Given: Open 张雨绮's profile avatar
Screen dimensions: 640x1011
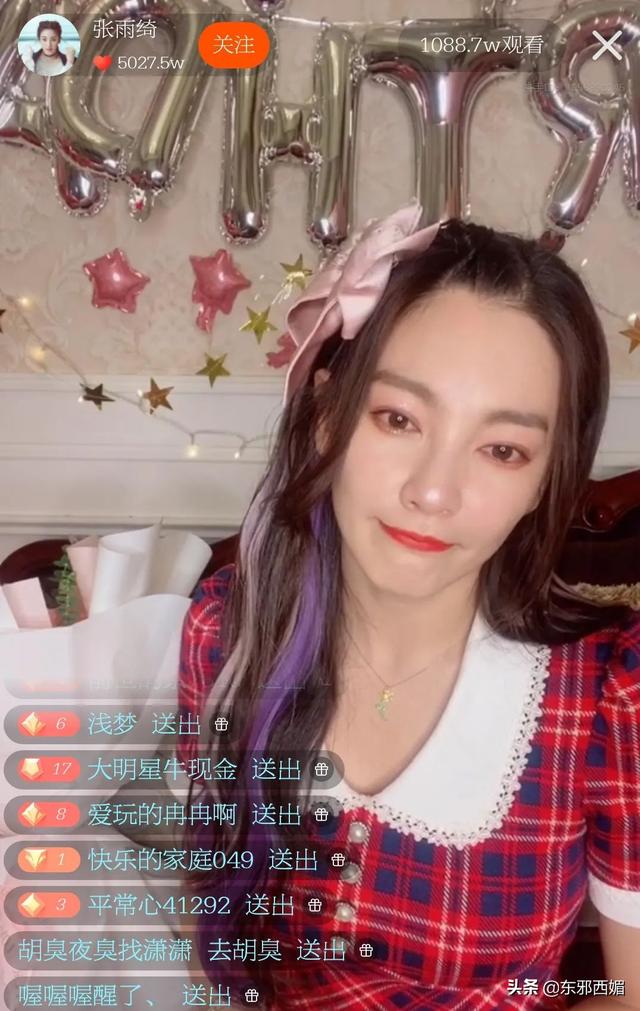Looking at the screenshot, I should click(48, 45).
